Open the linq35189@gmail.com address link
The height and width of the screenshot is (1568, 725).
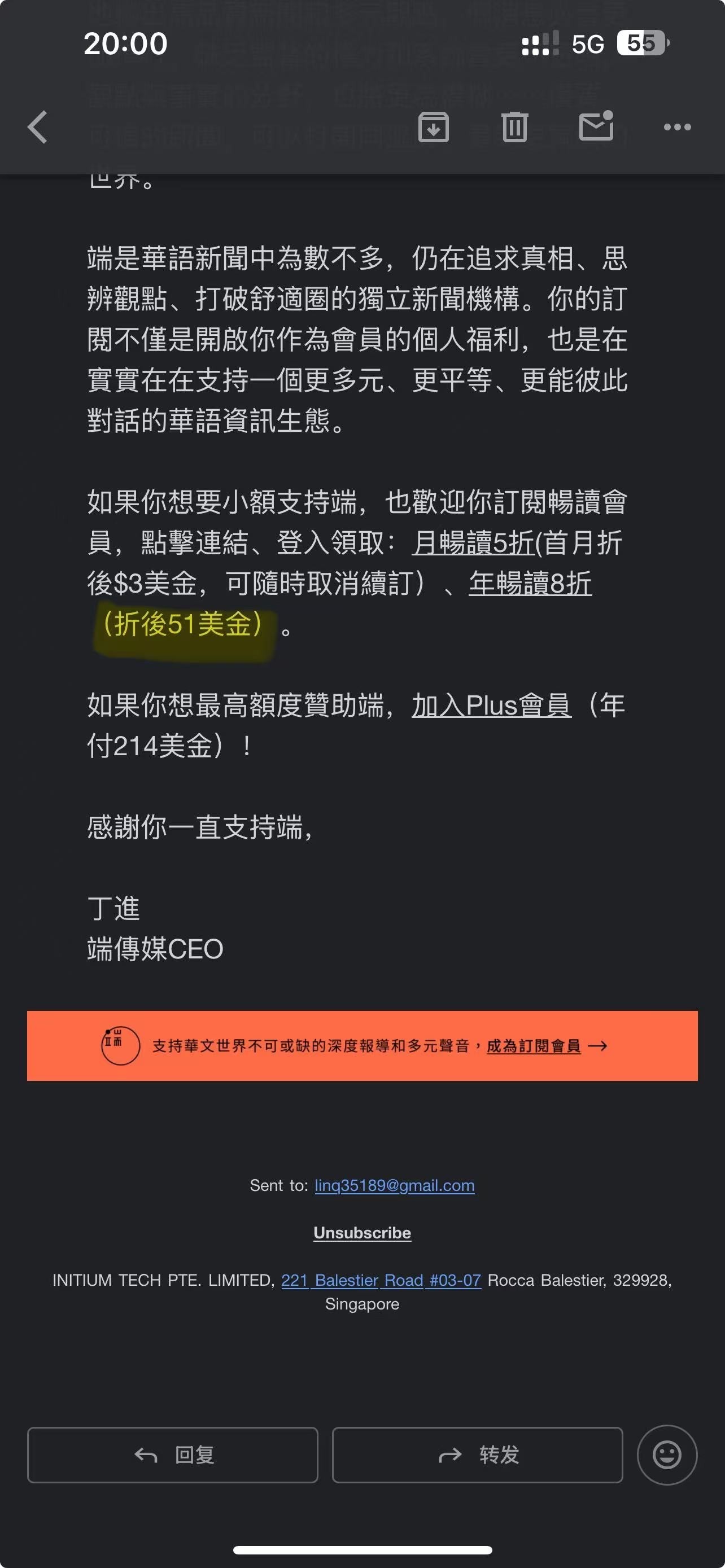click(395, 1185)
